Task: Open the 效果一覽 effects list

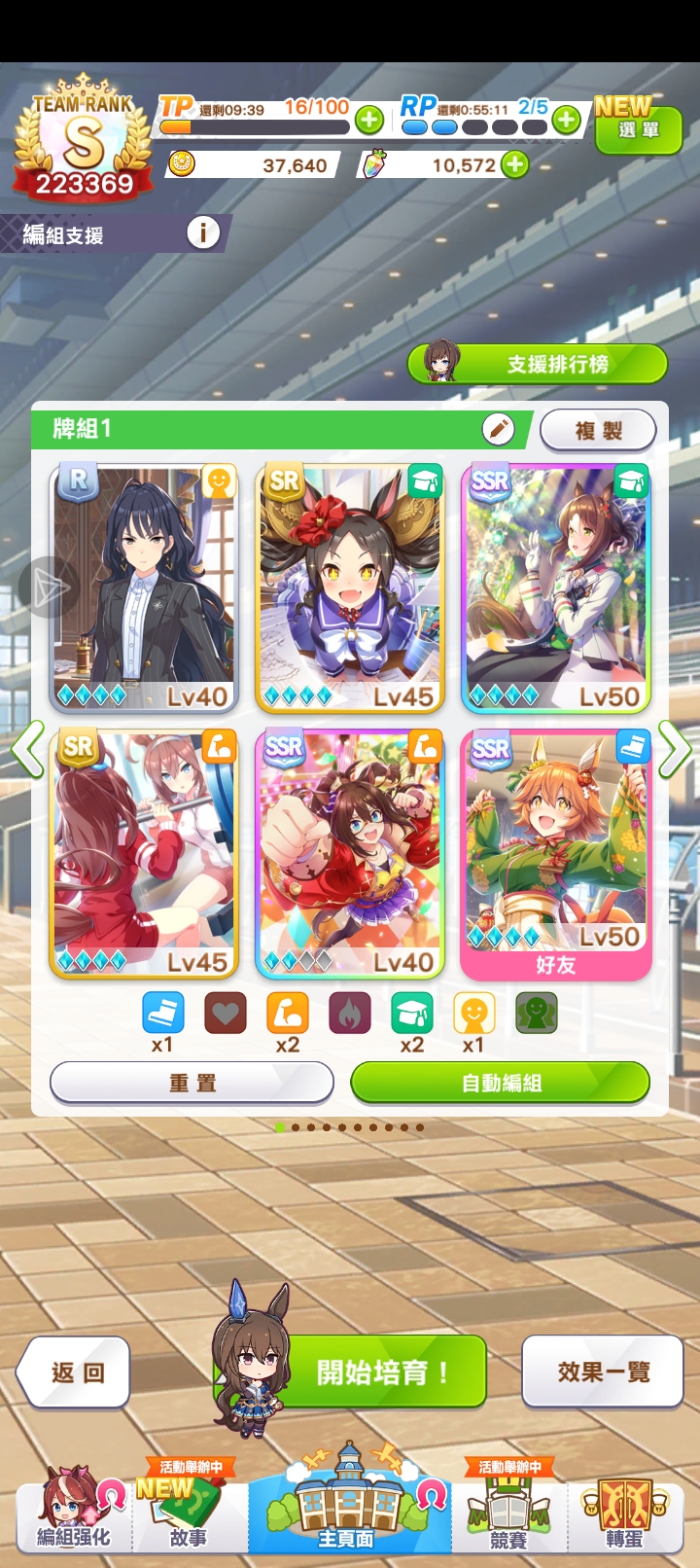Action: click(x=603, y=1372)
